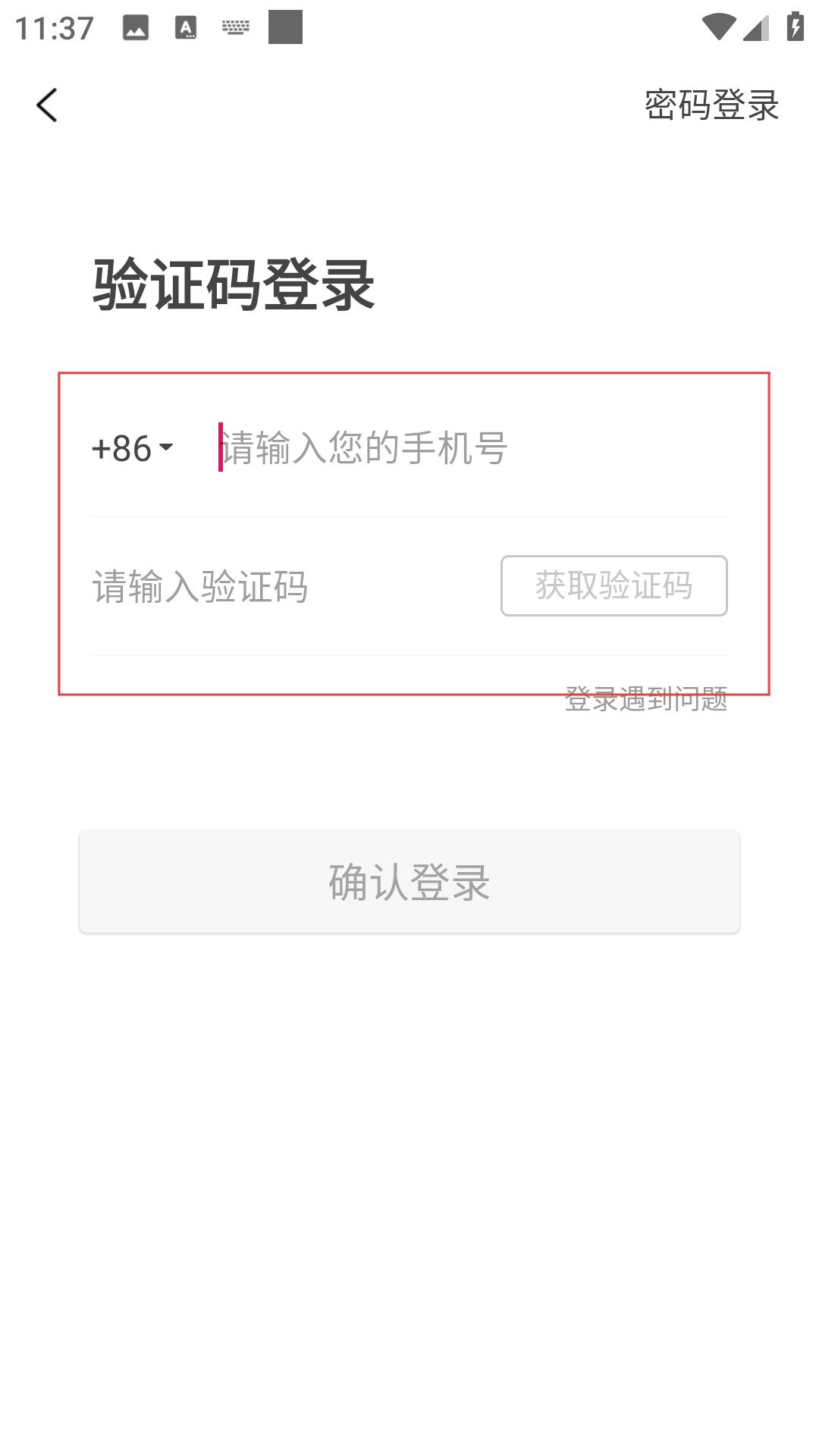The height and width of the screenshot is (1456, 819).
Task: Focus the phone number input field
Action: pyautogui.click(x=472, y=447)
